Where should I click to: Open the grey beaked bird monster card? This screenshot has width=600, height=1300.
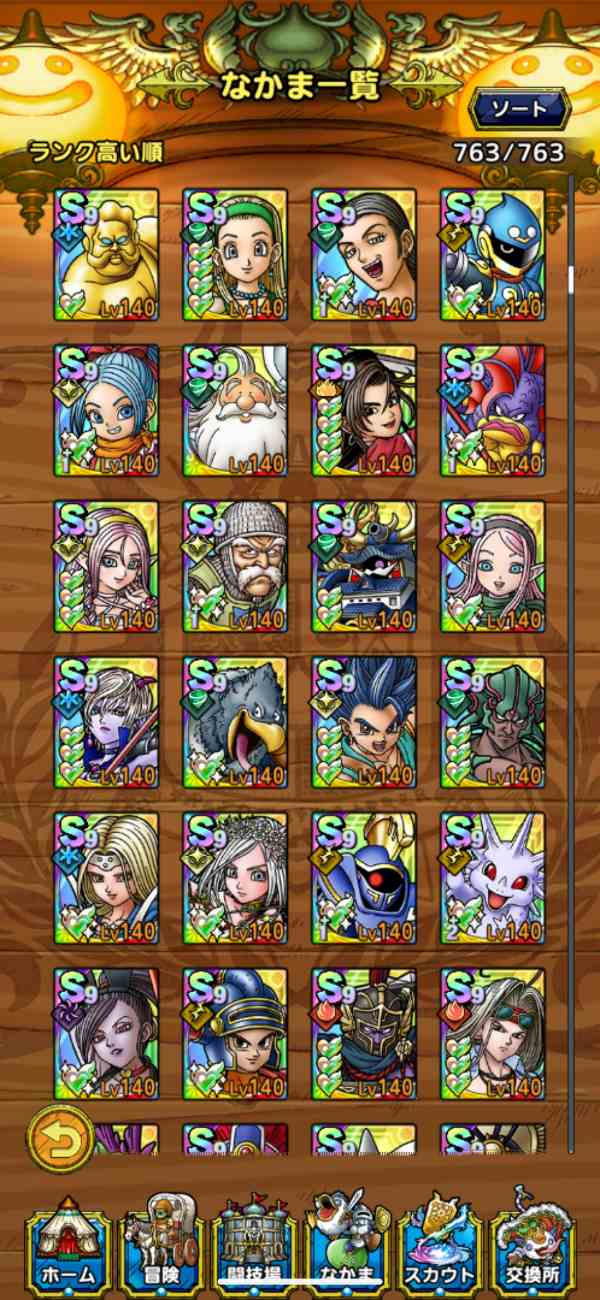pyautogui.click(x=235, y=722)
